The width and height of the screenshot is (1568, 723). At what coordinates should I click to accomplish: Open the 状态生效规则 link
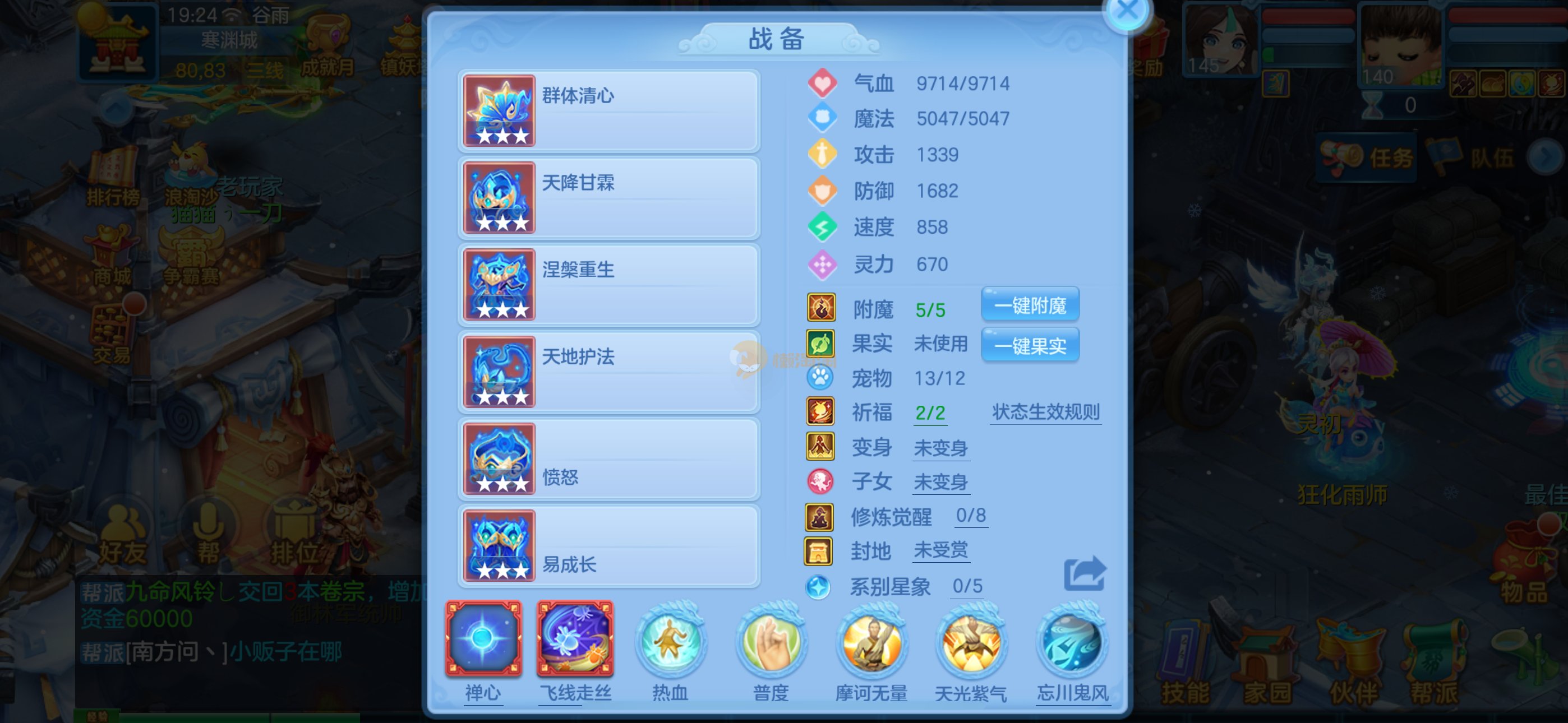point(1045,412)
